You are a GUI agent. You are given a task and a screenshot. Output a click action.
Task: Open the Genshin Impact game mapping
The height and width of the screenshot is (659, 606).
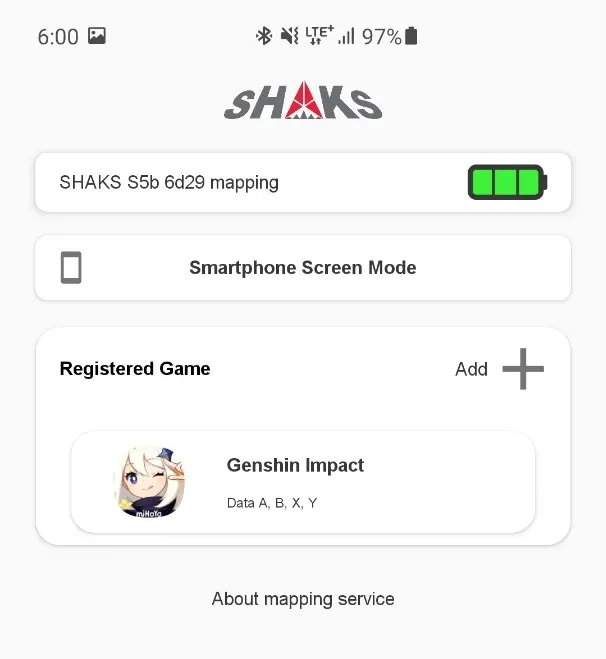click(x=302, y=482)
